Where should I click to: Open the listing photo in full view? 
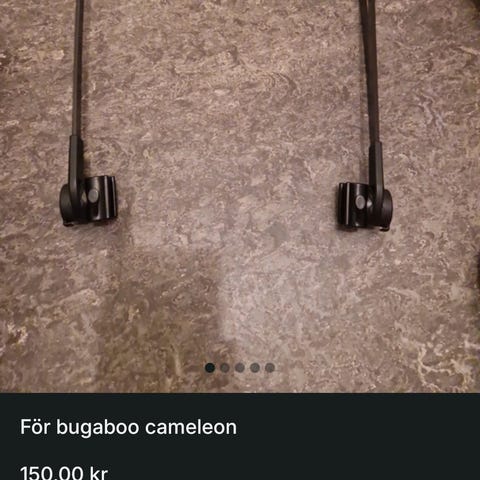tap(240, 196)
